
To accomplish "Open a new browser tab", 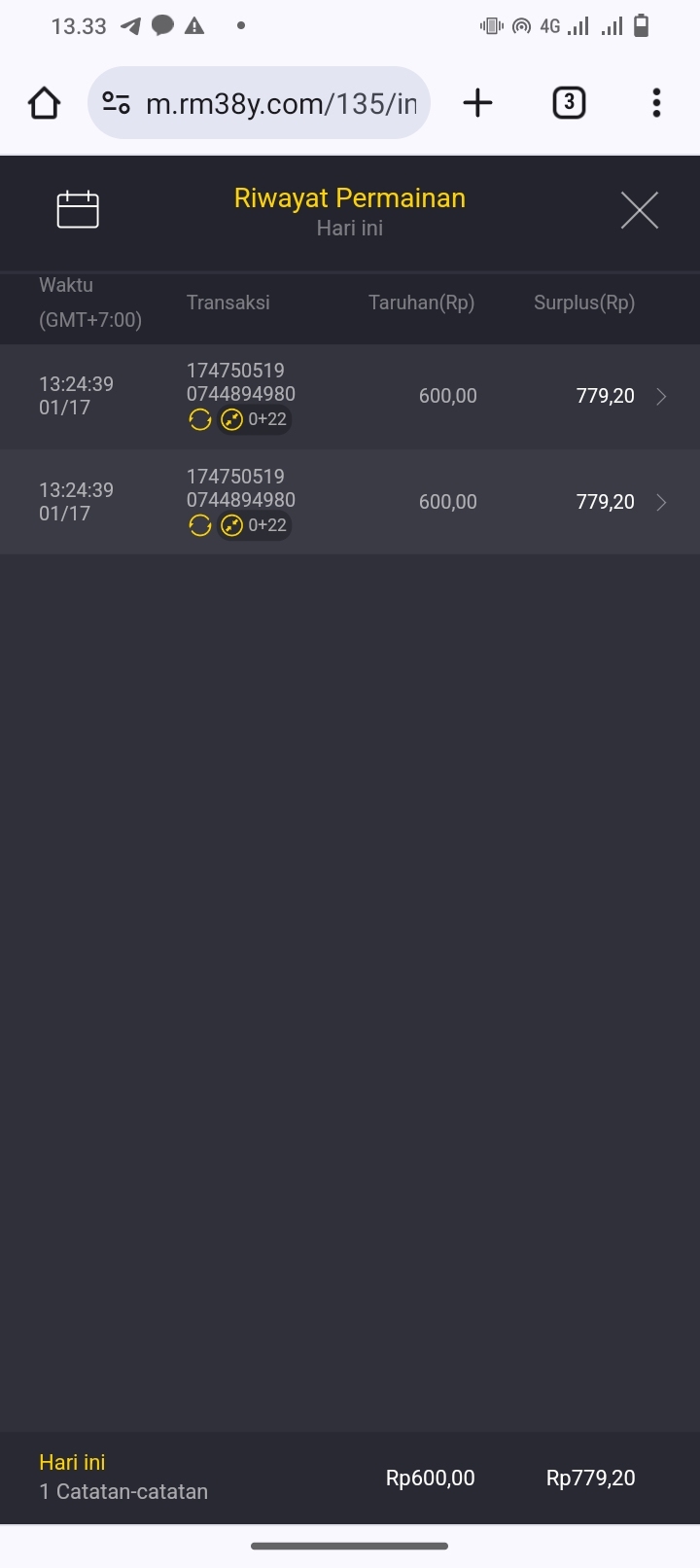I will pyautogui.click(x=477, y=103).
